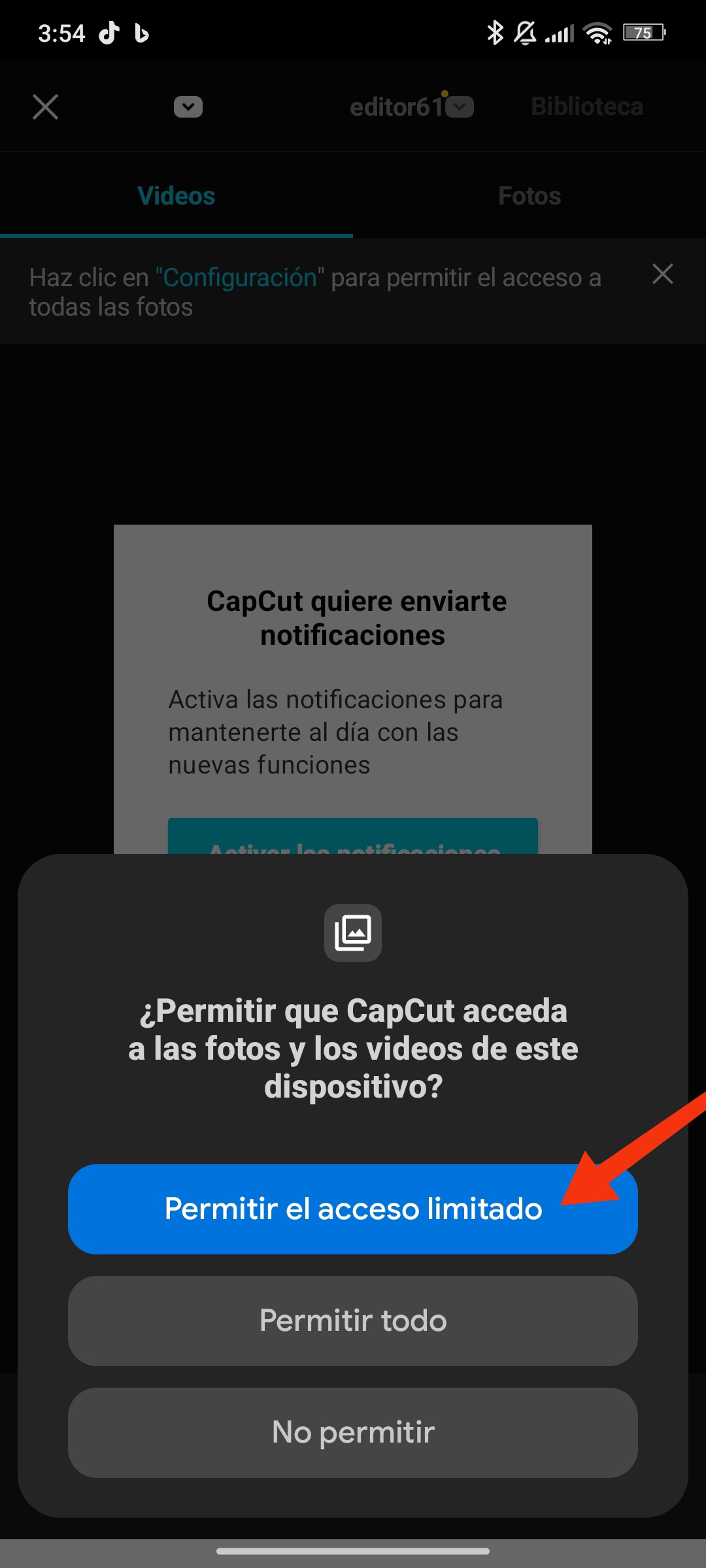Switch to the Fotos tab
This screenshot has height=1568, width=706.
[x=529, y=196]
